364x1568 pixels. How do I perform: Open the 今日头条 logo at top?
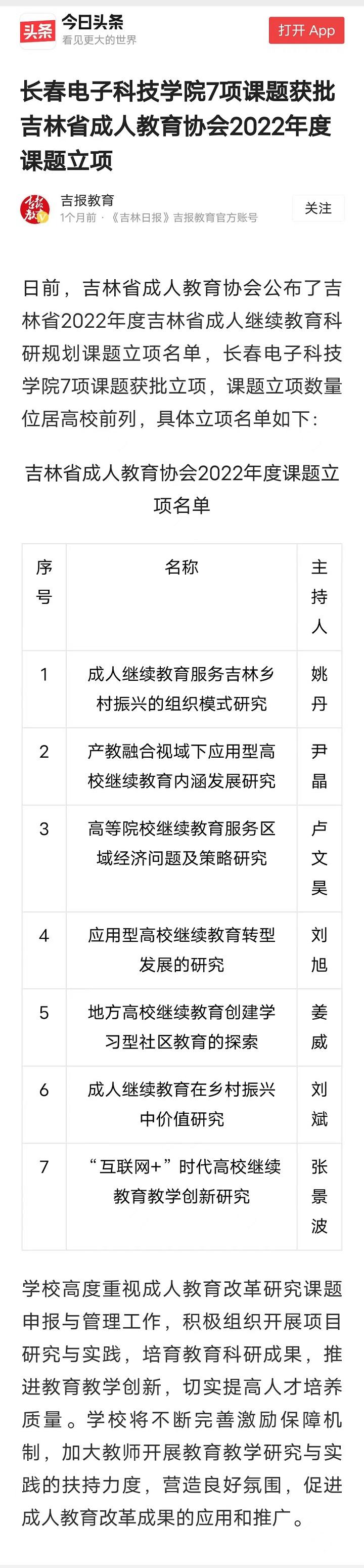[38, 30]
